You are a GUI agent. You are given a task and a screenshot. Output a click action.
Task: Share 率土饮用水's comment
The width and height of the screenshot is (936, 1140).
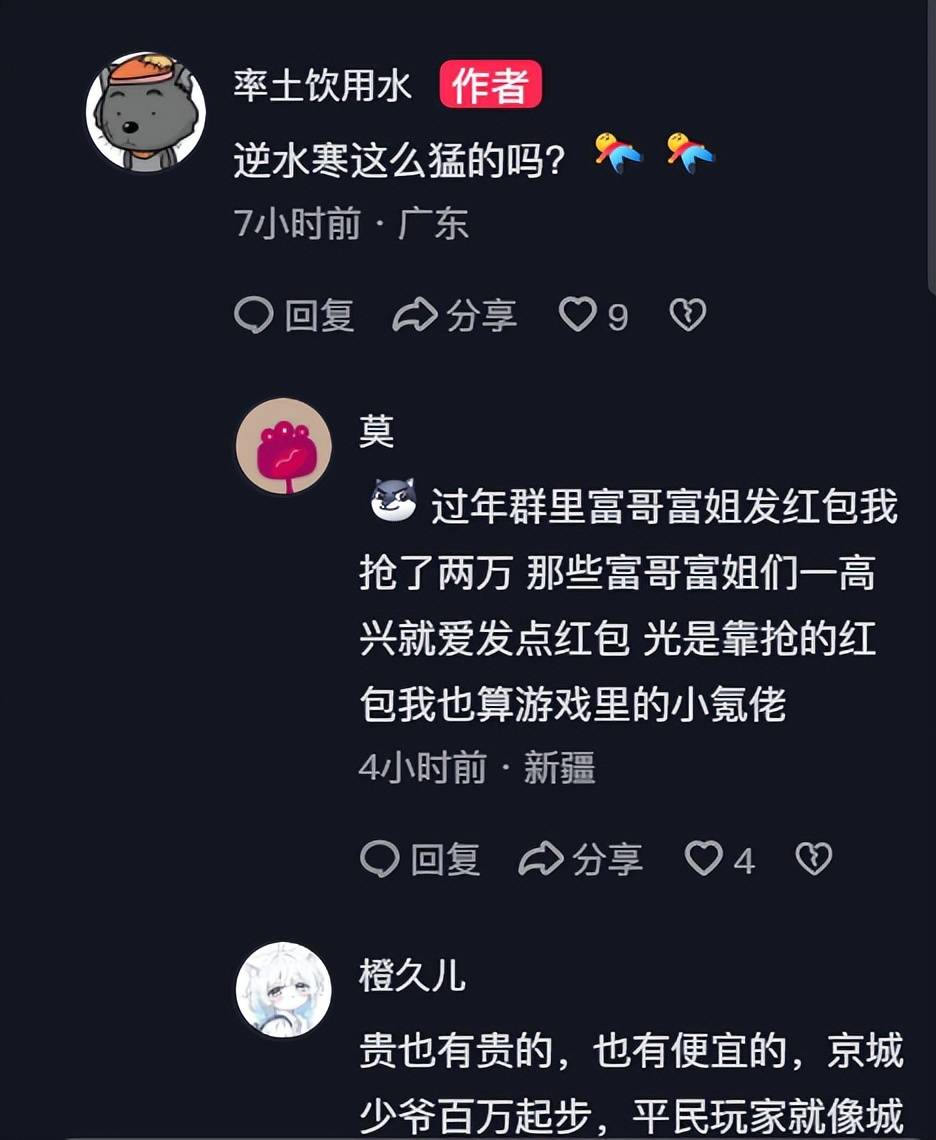455,316
